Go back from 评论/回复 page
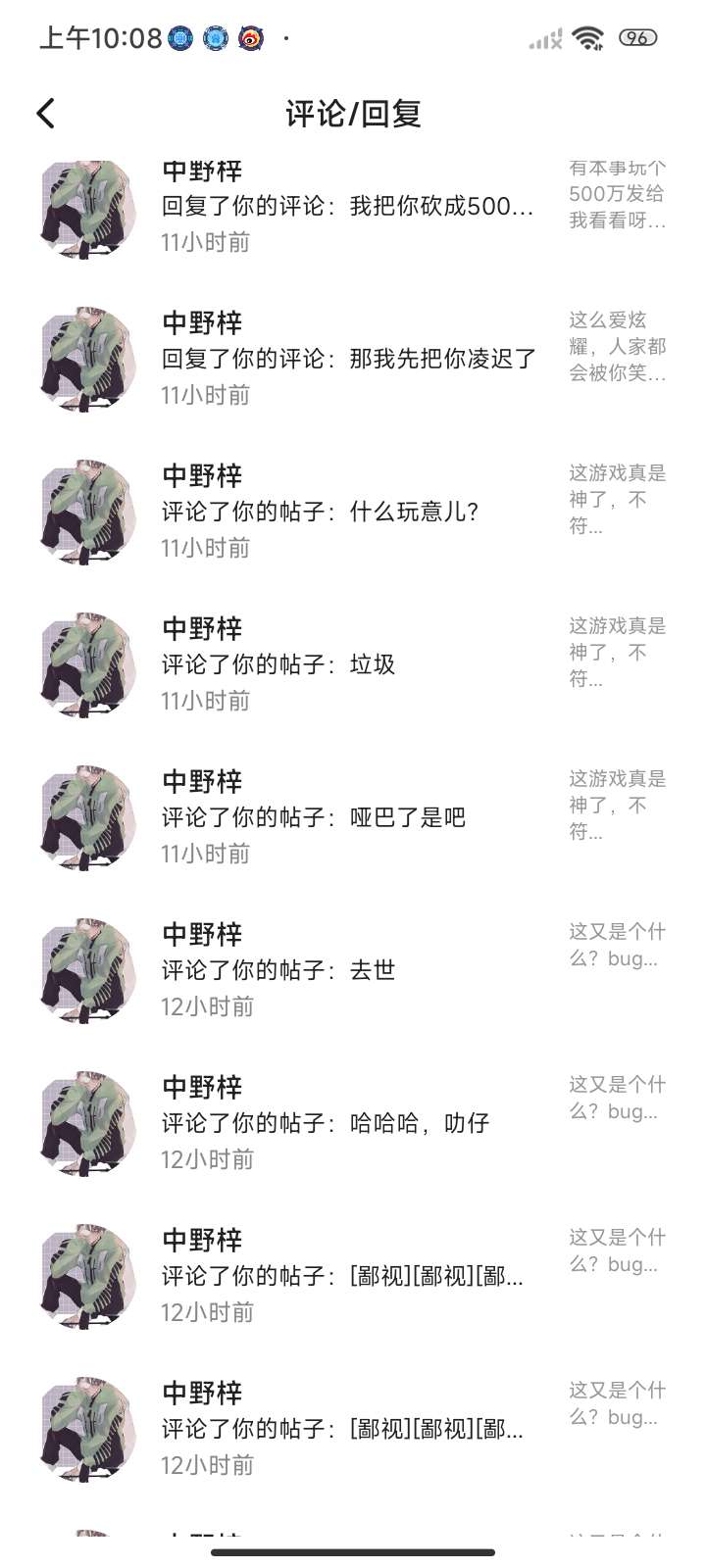 coord(46,114)
